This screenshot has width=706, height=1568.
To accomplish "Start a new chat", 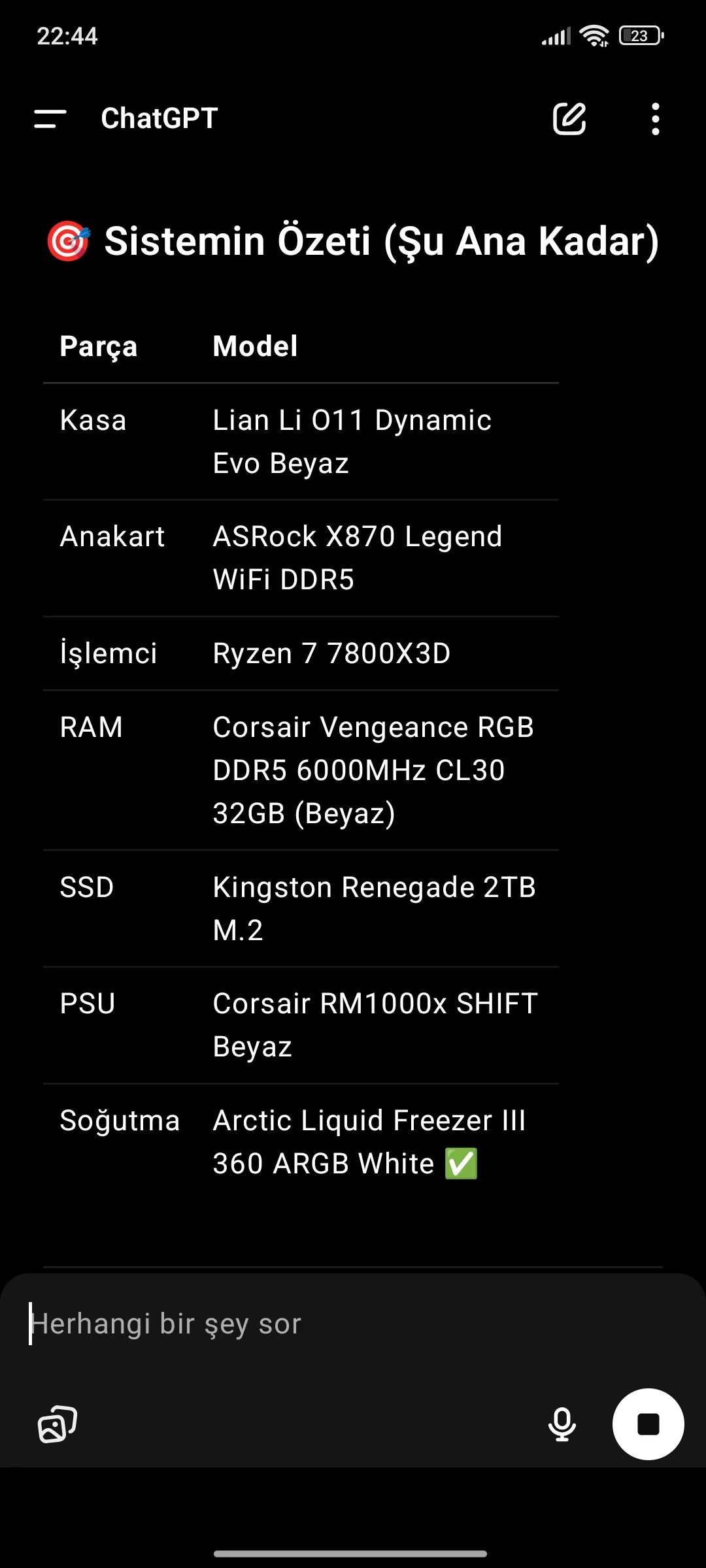I will (569, 119).
